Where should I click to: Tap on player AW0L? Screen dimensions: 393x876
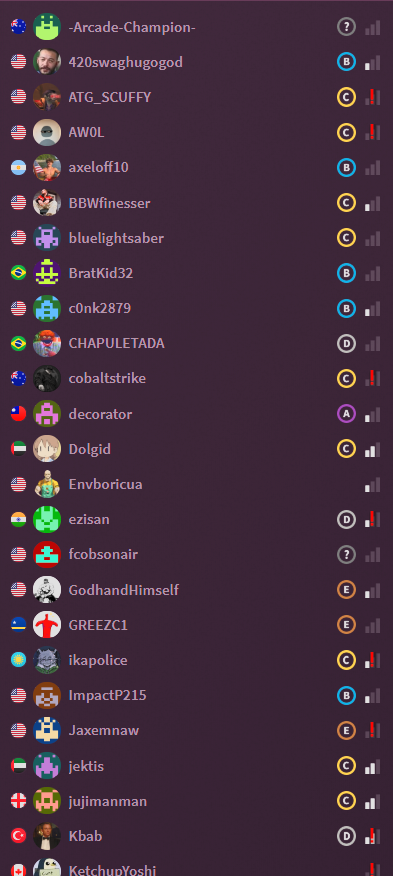(x=196, y=132)
